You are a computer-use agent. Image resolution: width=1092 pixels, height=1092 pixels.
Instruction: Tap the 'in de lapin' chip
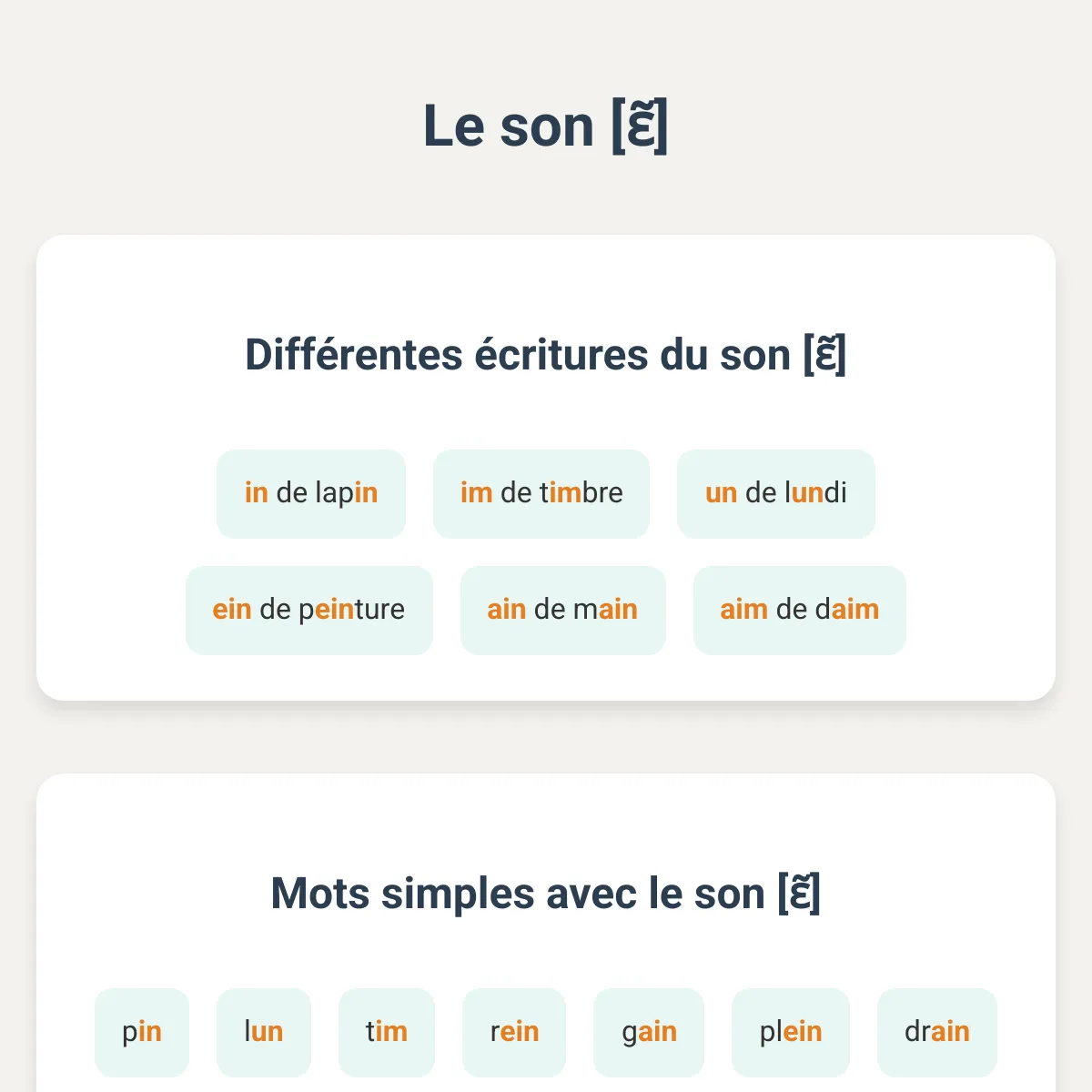click(311, 493)
